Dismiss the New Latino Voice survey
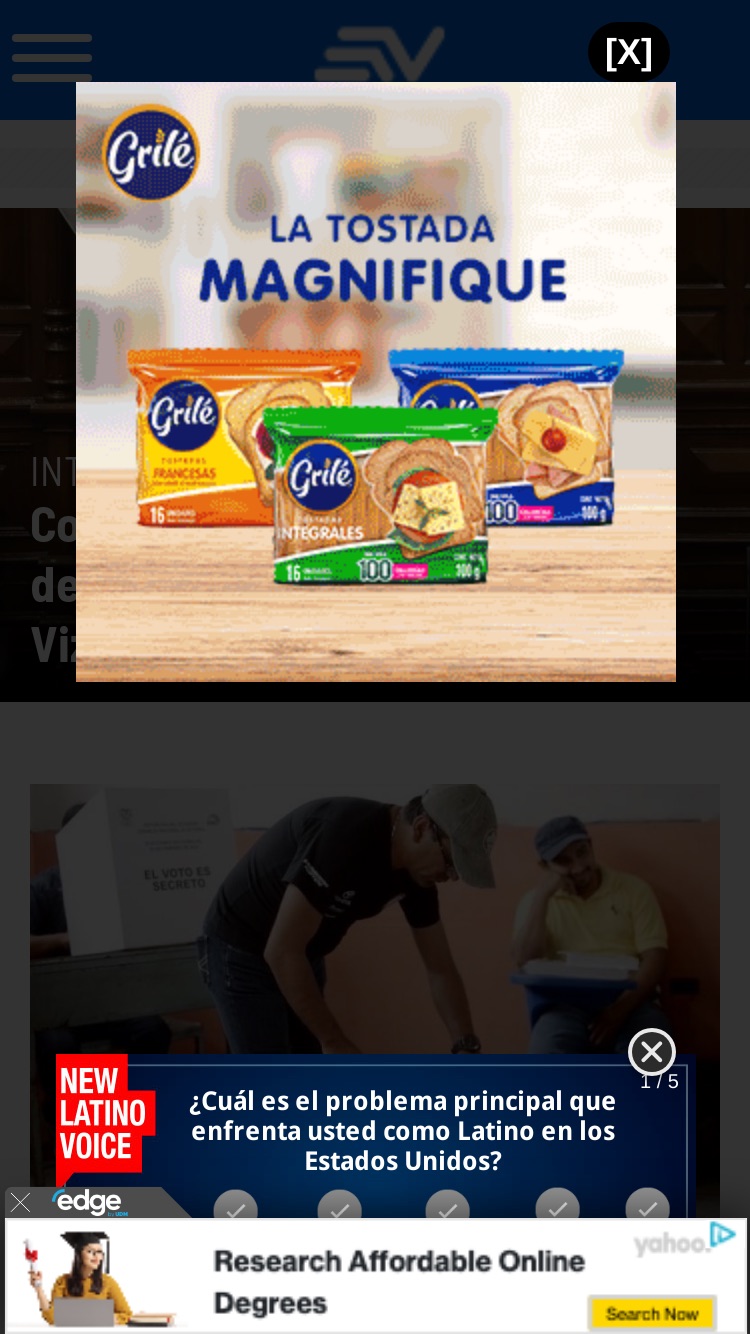The image size is (750, 1334). (652, 1052)
